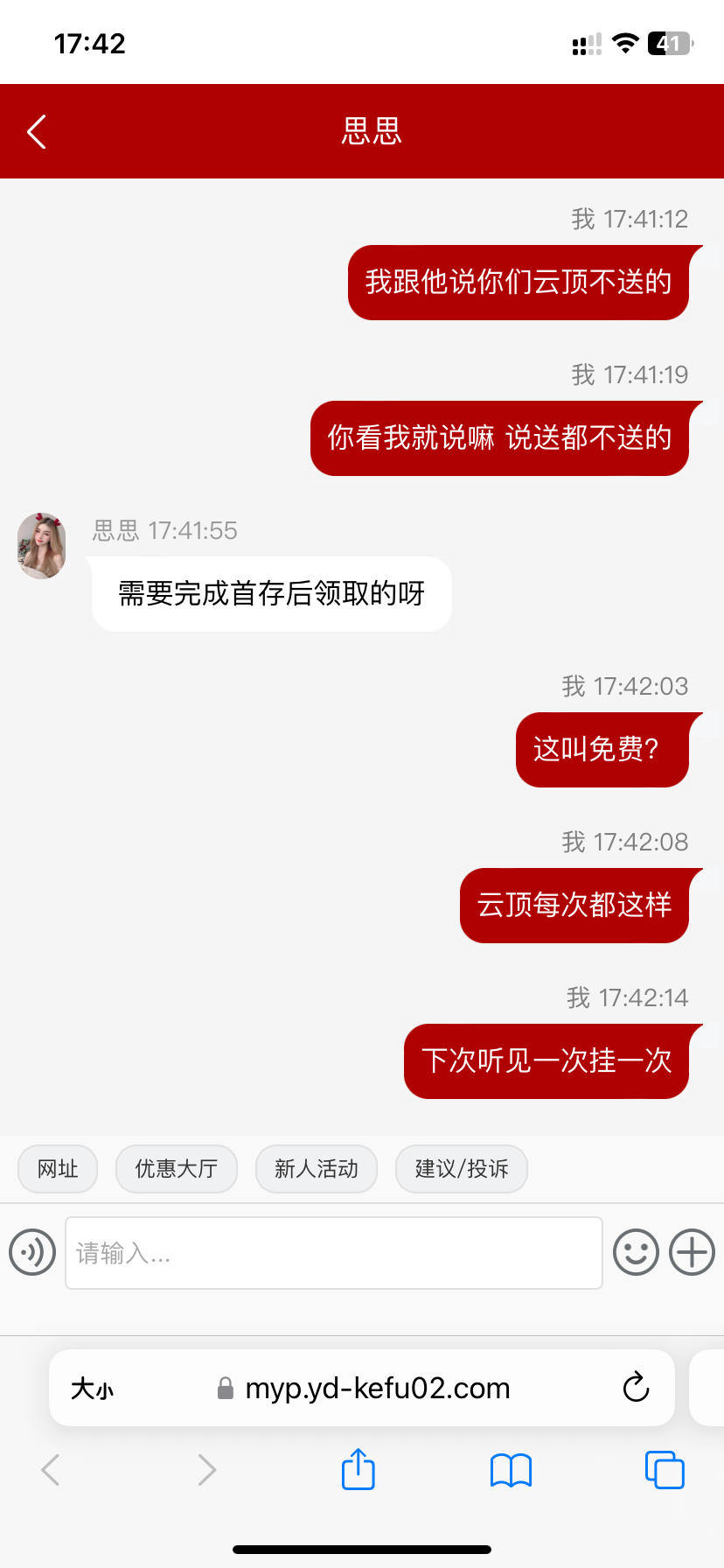Tap the reload icon to refresh the page
Viewport: 724px width, 1568px height.
[637, 1388]
